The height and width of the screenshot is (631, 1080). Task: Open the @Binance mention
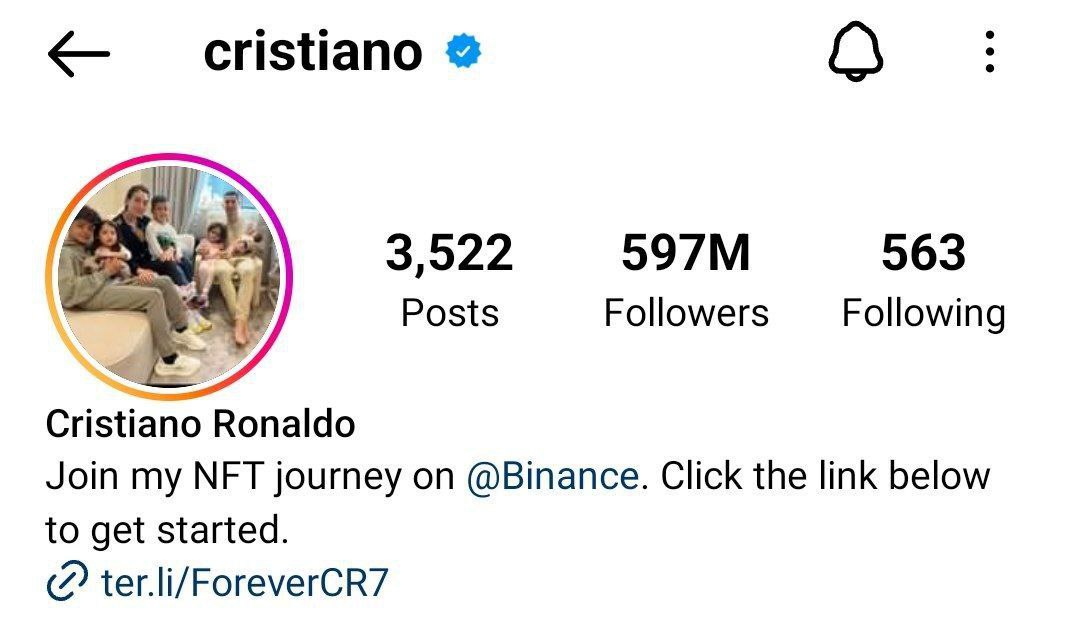[x=552, y=475]
